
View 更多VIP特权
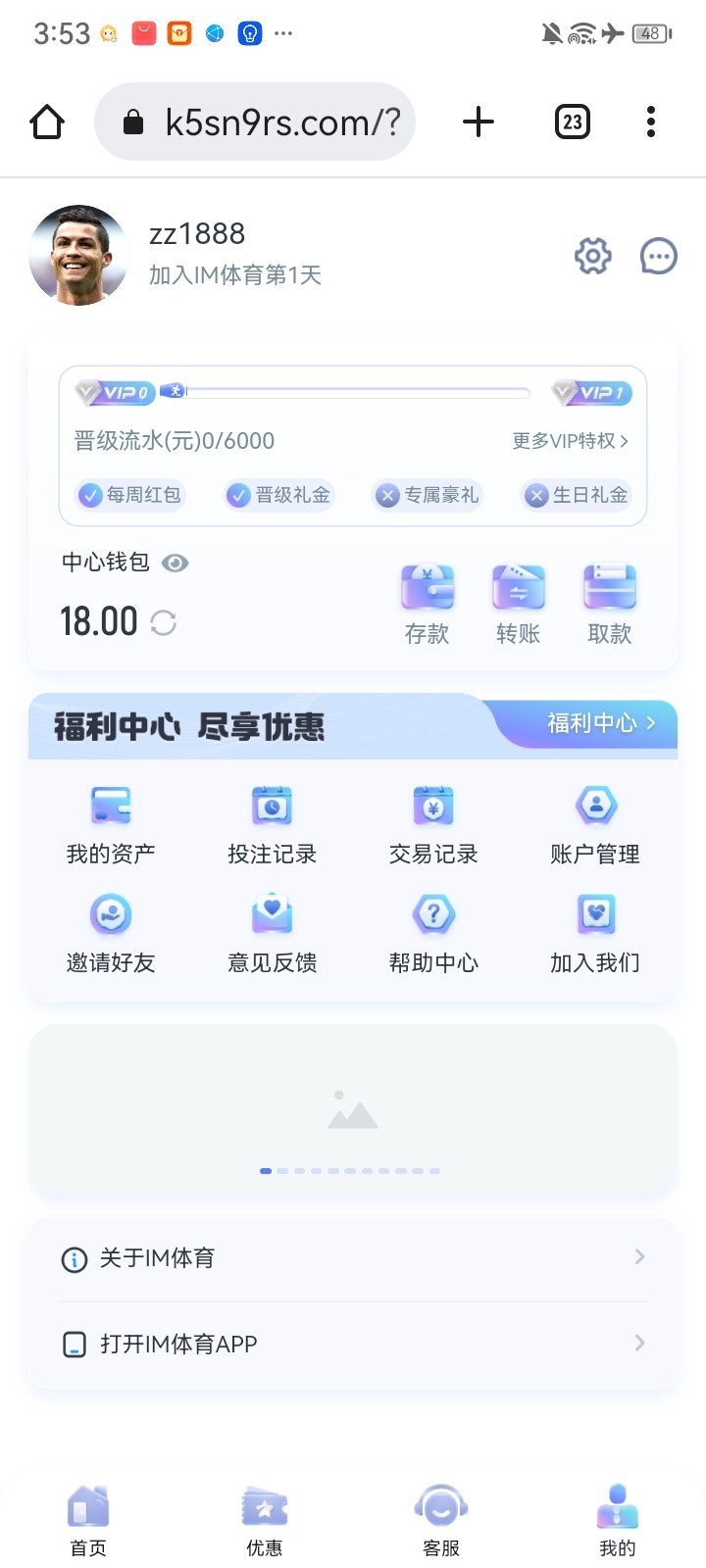[570, 441]
